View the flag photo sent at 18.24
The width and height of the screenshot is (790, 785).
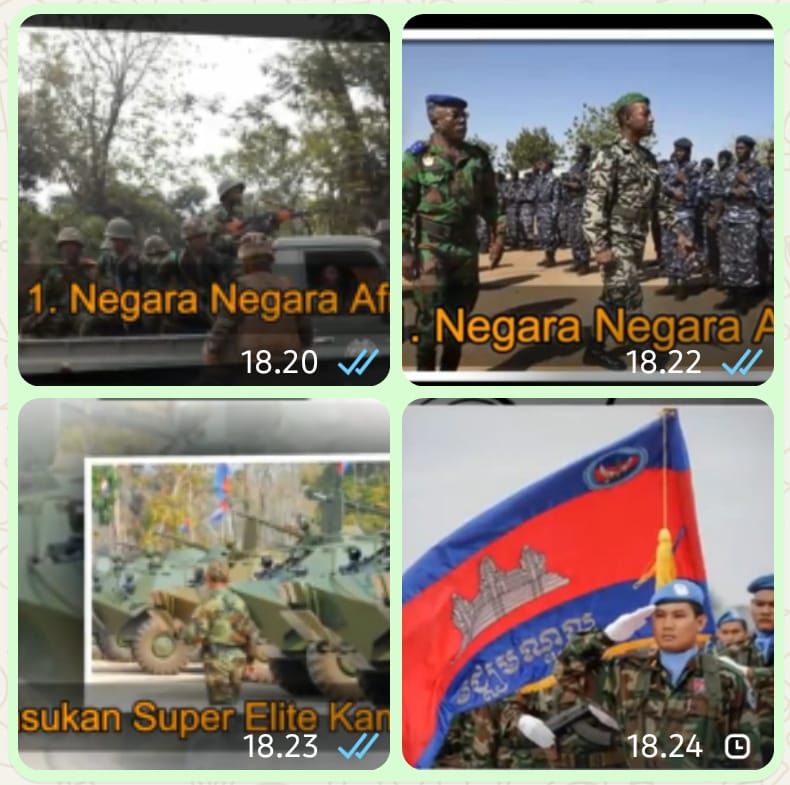pyautogui.click(x=587, y=584)
